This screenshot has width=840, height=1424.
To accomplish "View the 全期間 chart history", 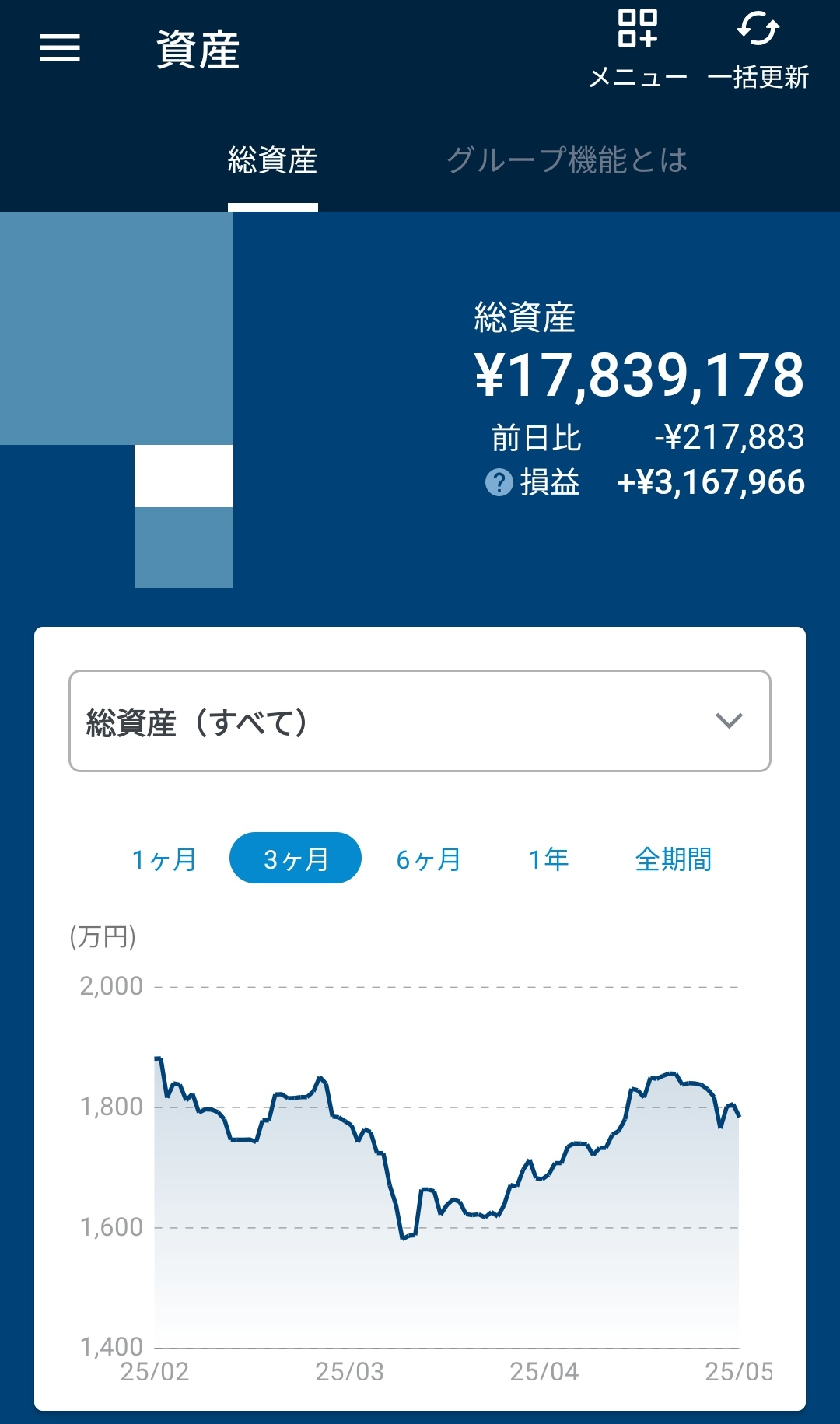I will 674,859.
